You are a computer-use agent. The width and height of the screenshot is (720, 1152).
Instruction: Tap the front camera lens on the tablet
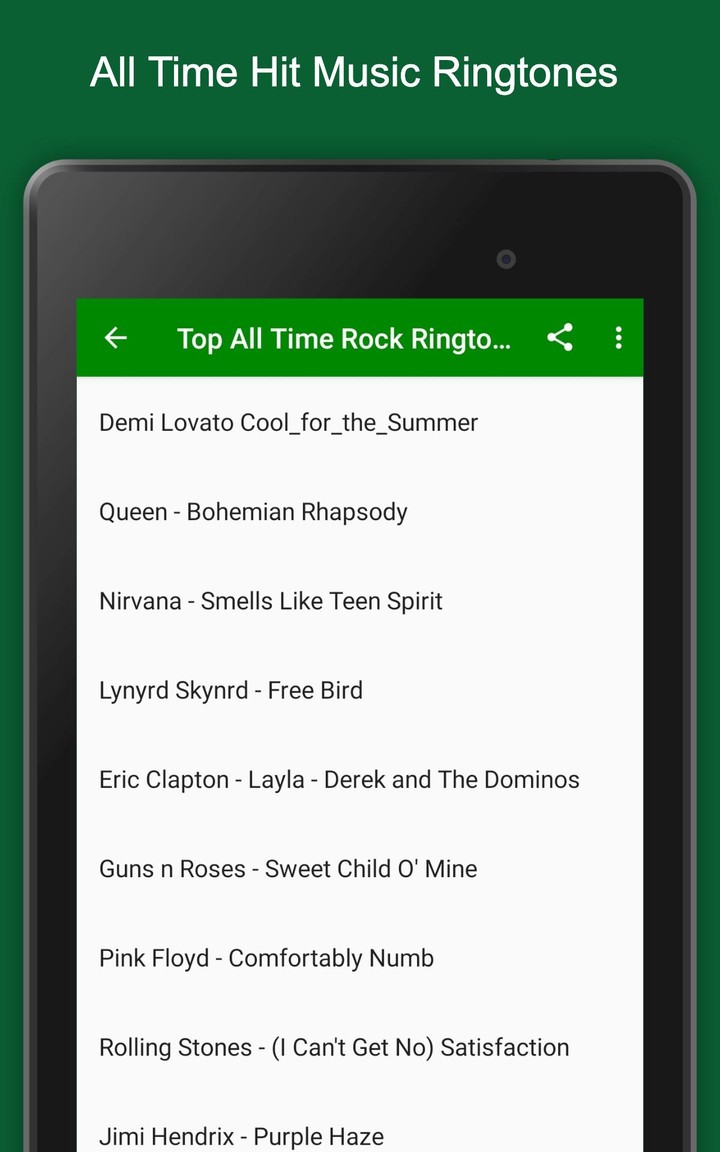(x=505, y=259)
